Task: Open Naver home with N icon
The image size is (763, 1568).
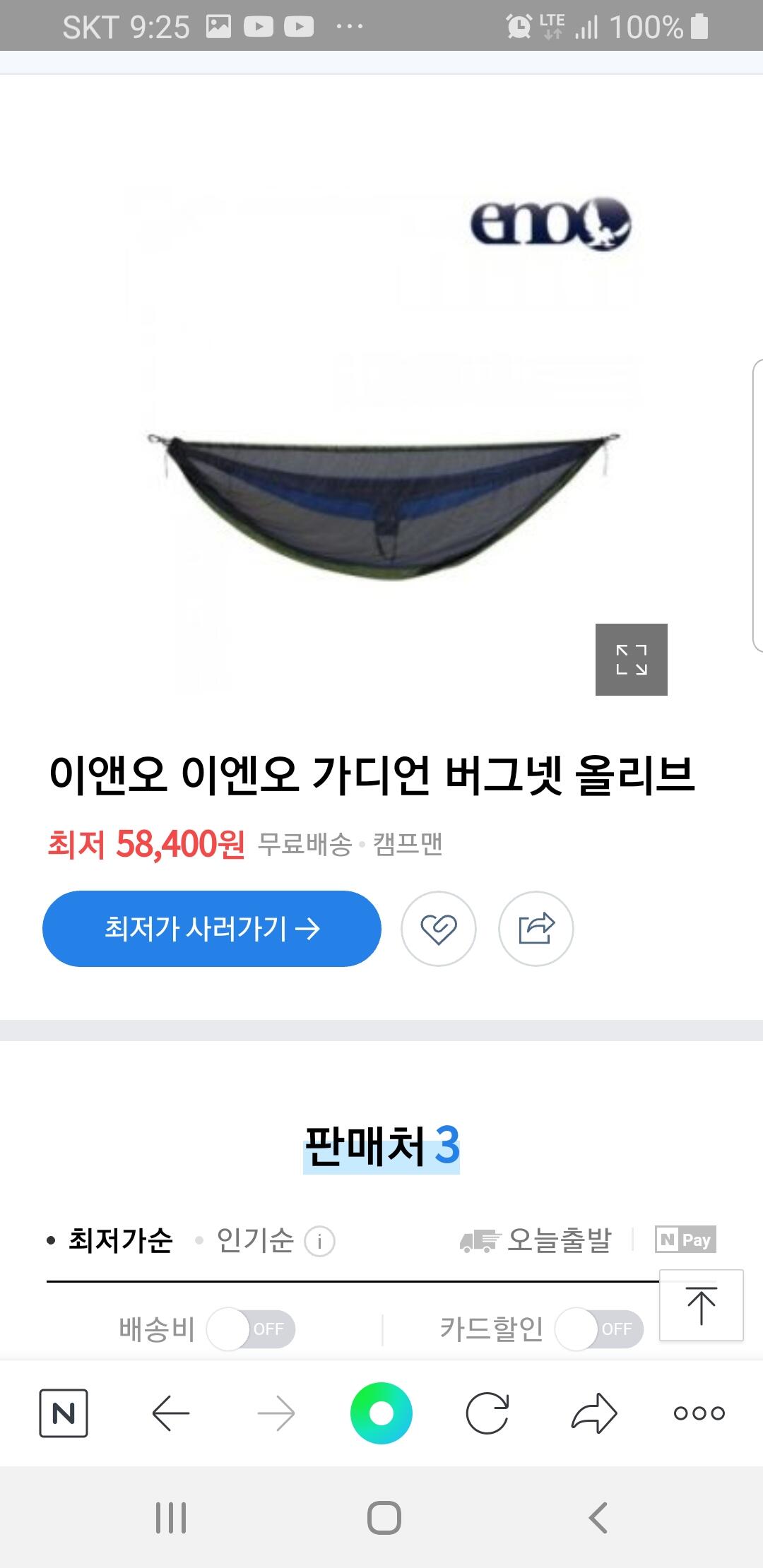Action: click(64, 1413)
